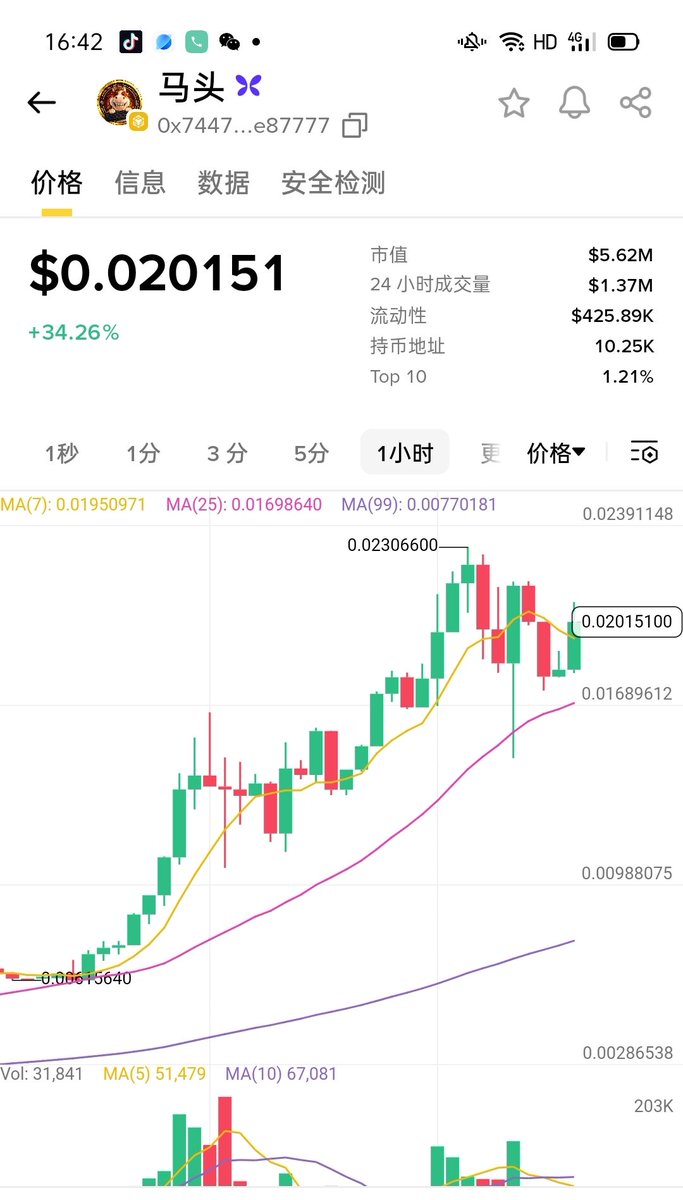Share this token page
The width and height of the screenshot is (683, 1200).
tap(635, 102)
